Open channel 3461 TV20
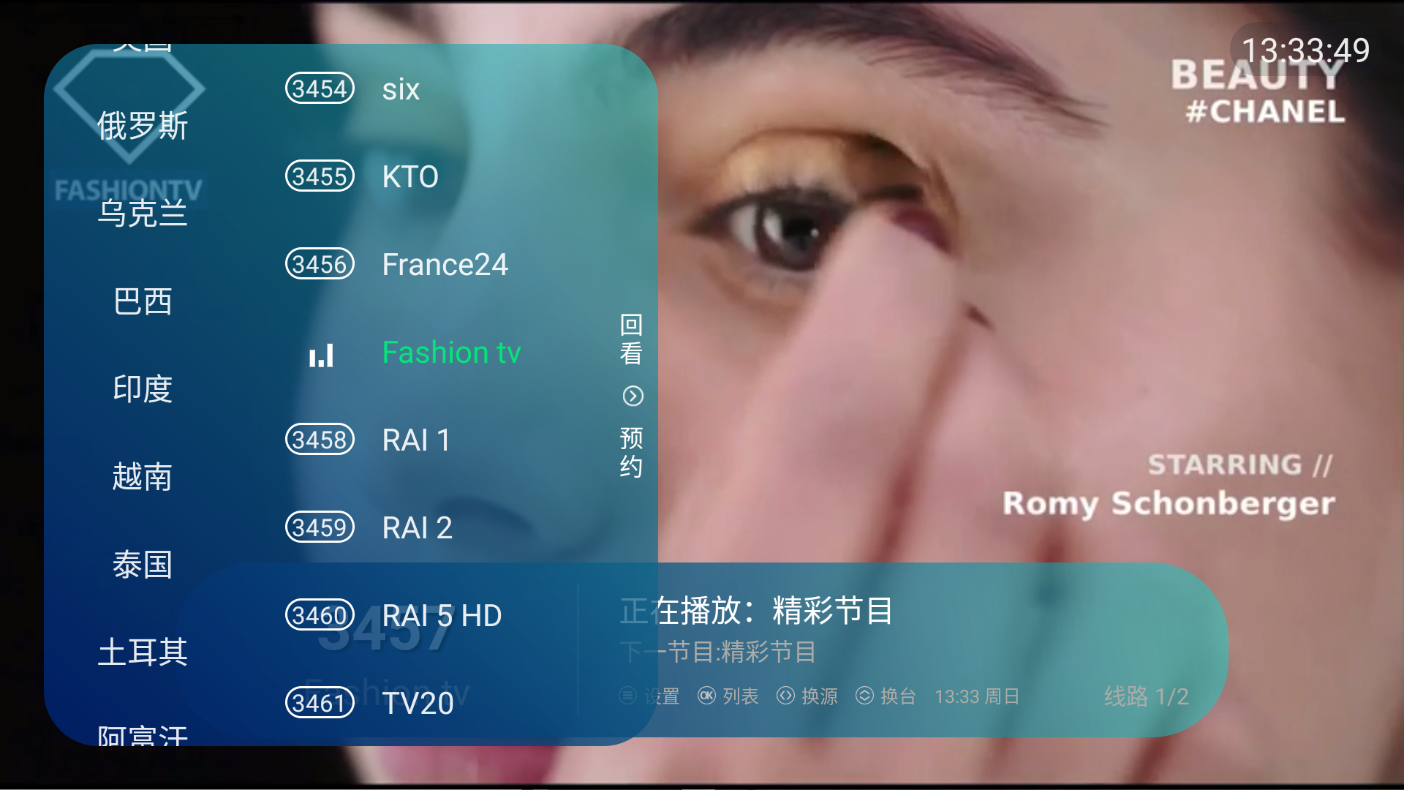The width and height of the screenshot is (1404, 790). tap(418, 703)
